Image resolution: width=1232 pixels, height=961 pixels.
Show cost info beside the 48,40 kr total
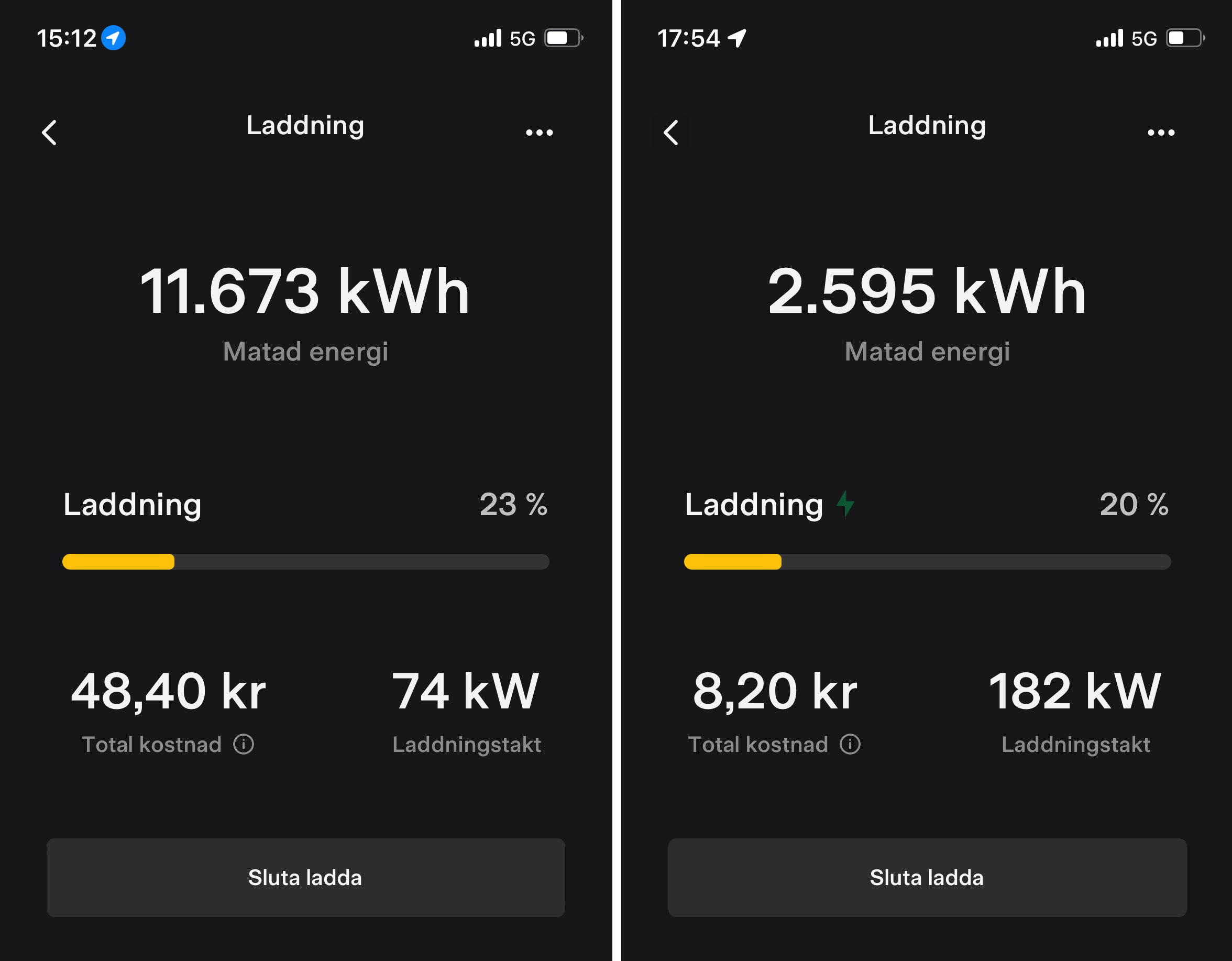(x=244, y=744)
